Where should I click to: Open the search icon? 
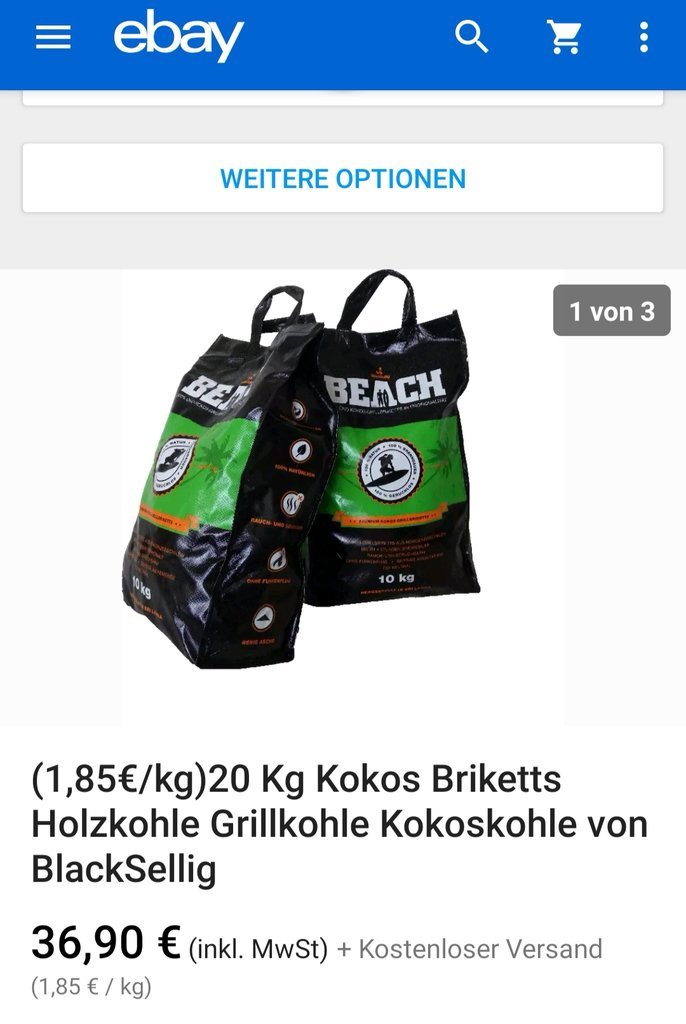[472, 38]
